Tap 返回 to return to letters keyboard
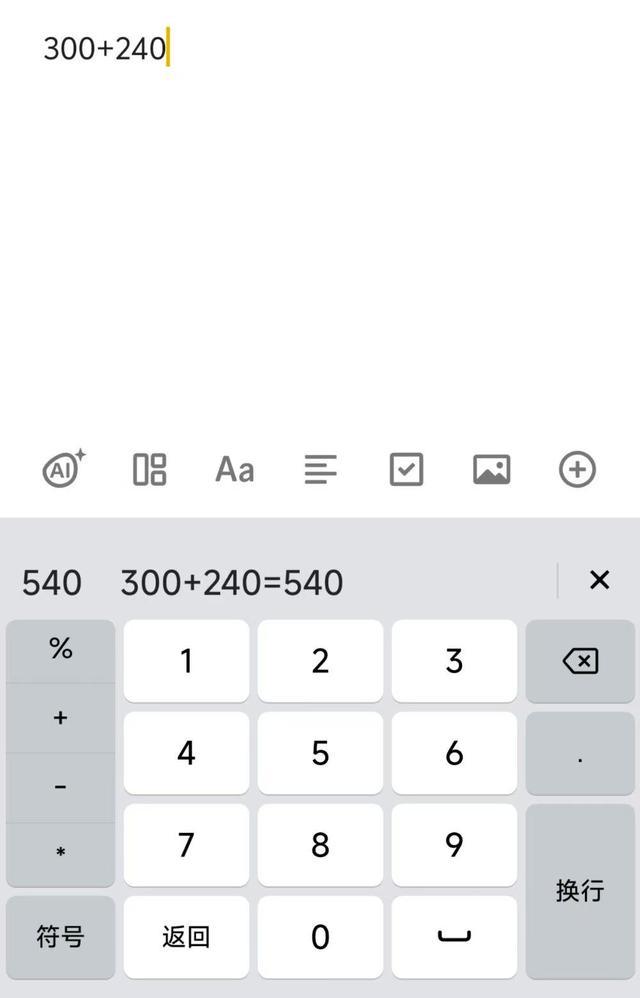Screen dimensions: 640x998 click(x=186, y=937)
